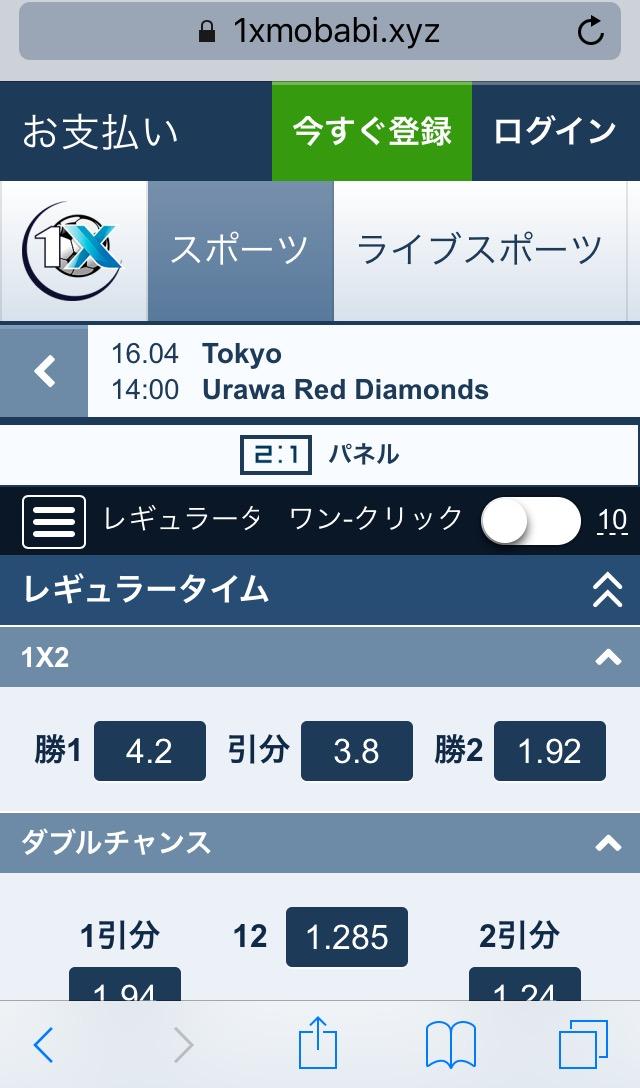Open the browser share sheet
This screenshot has width=640, height=1088.
(318, 1046)
